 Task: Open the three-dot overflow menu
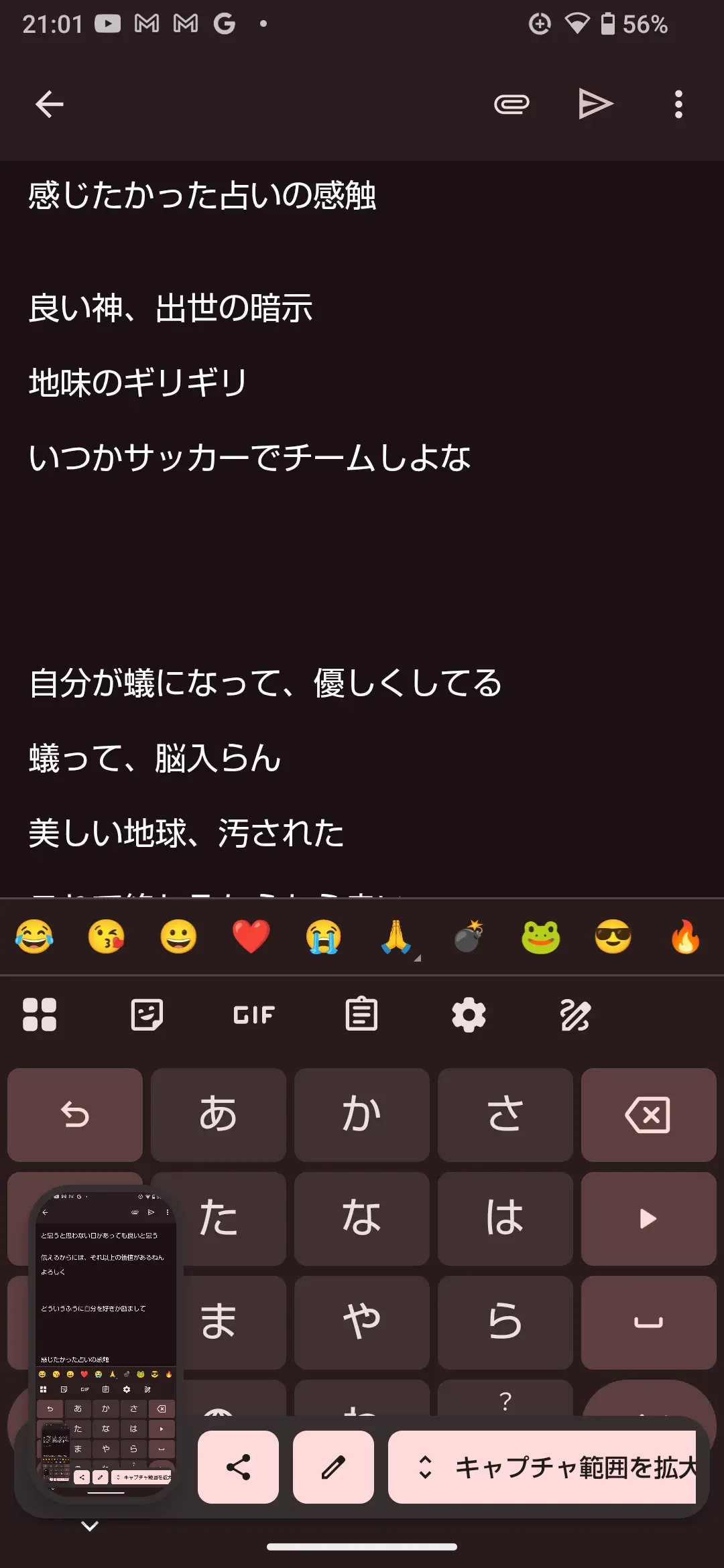point(678,105)
